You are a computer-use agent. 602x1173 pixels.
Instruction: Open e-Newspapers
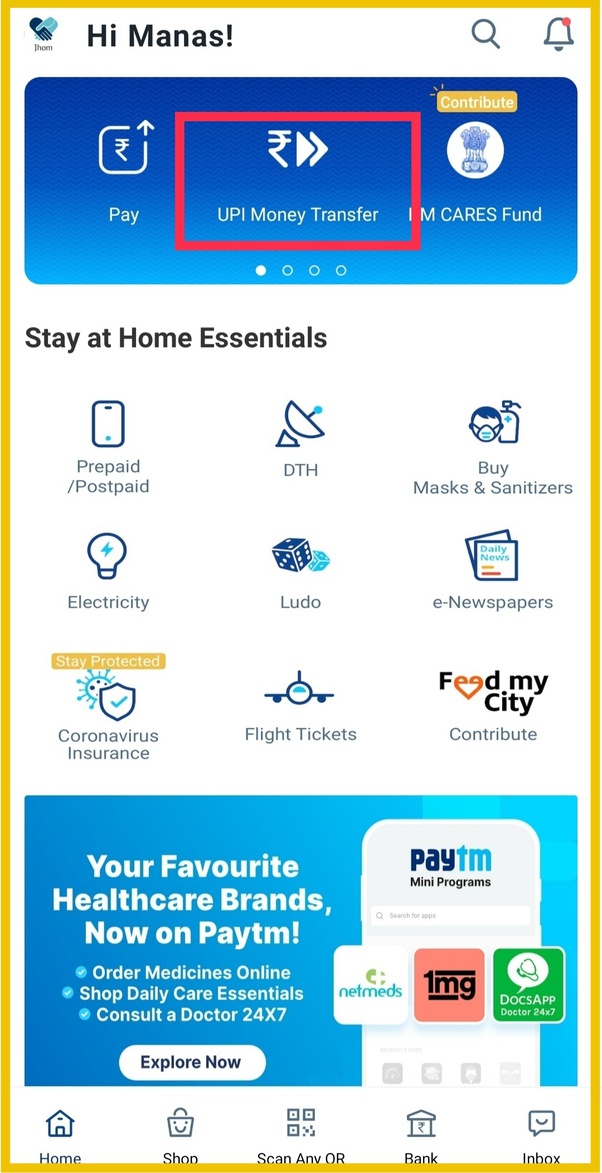tap(492, 571)
